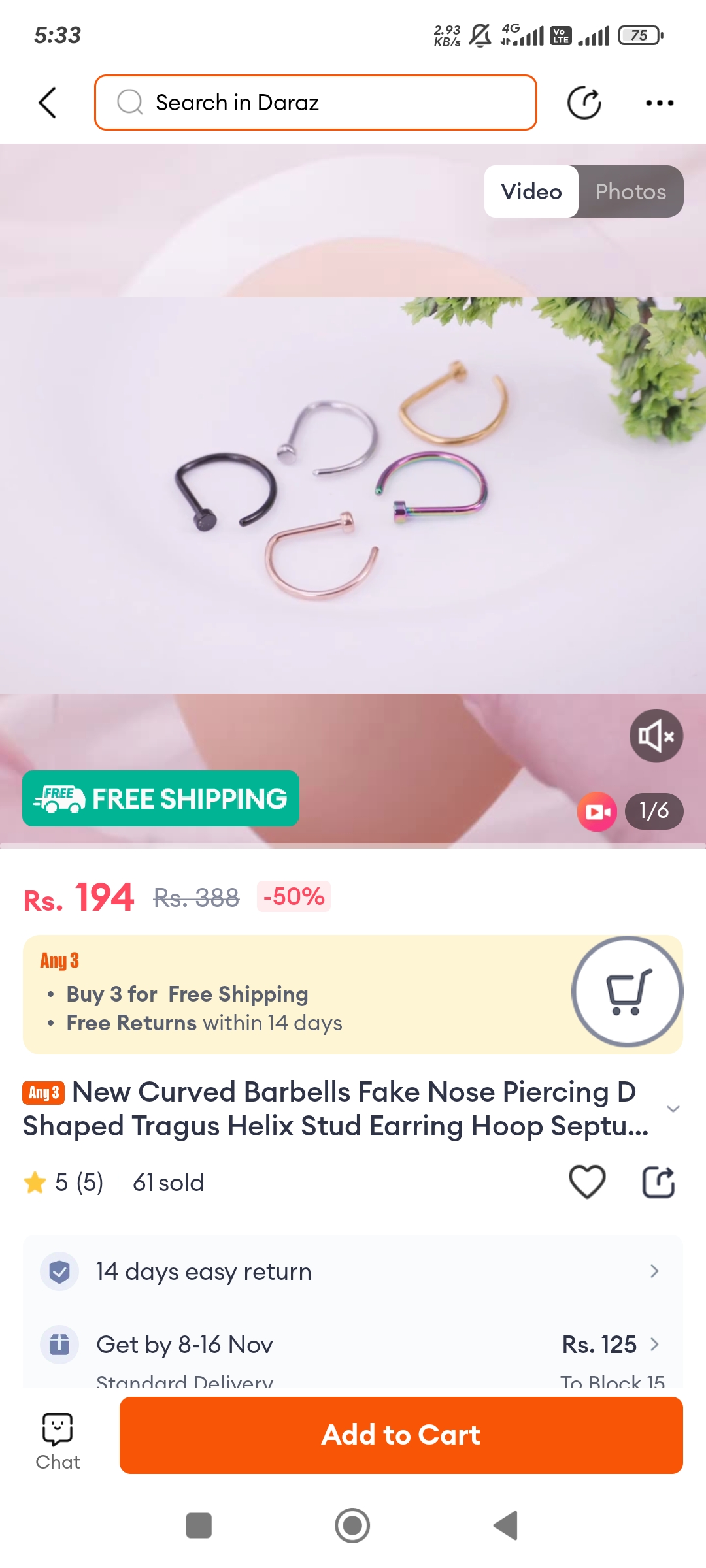
Task: Tap the pink video camera icon
Action: coord(596,811)
